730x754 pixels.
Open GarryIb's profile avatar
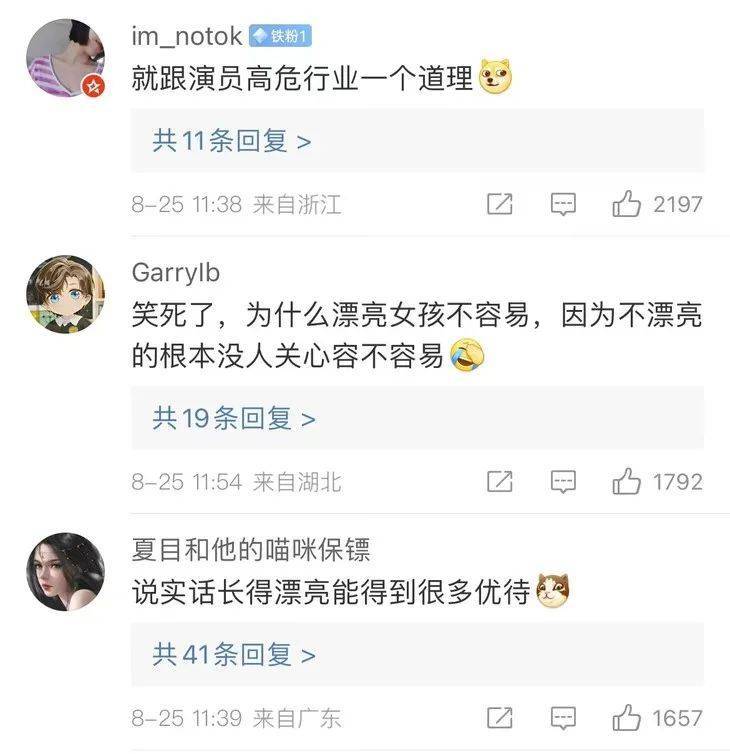tap(65, 294)
